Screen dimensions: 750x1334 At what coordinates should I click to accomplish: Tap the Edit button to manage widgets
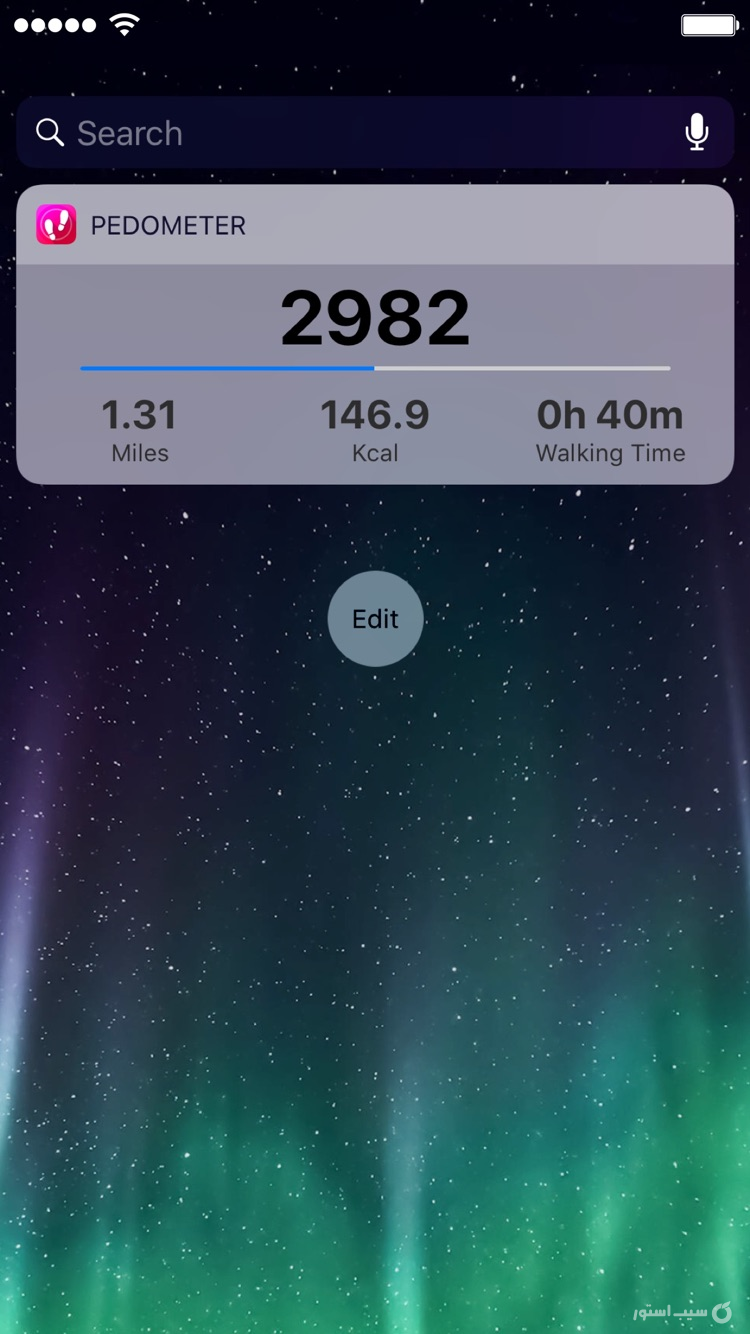coord(375,619)
